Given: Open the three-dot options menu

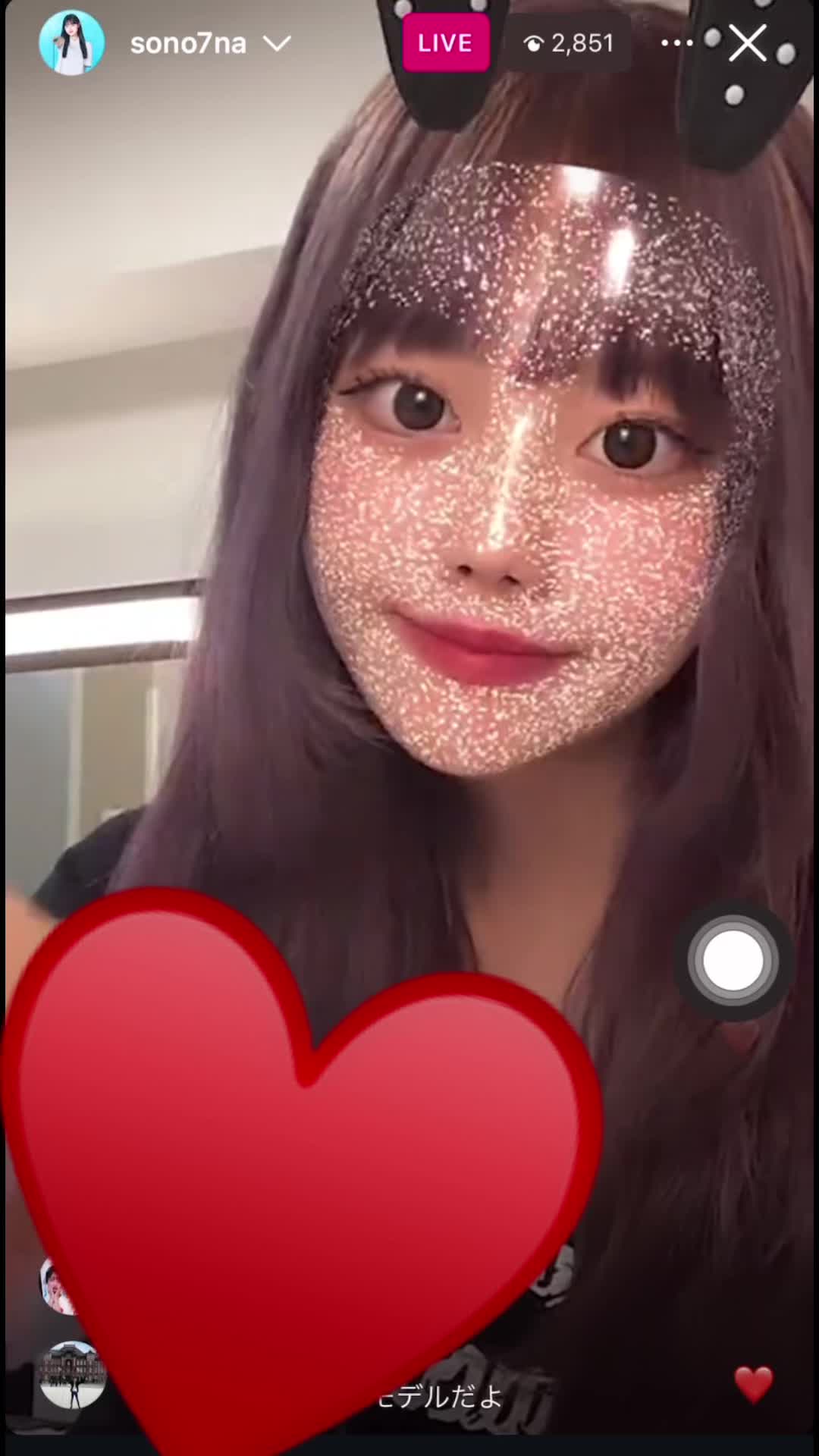Looking at the screenshot, I should 676,43.
